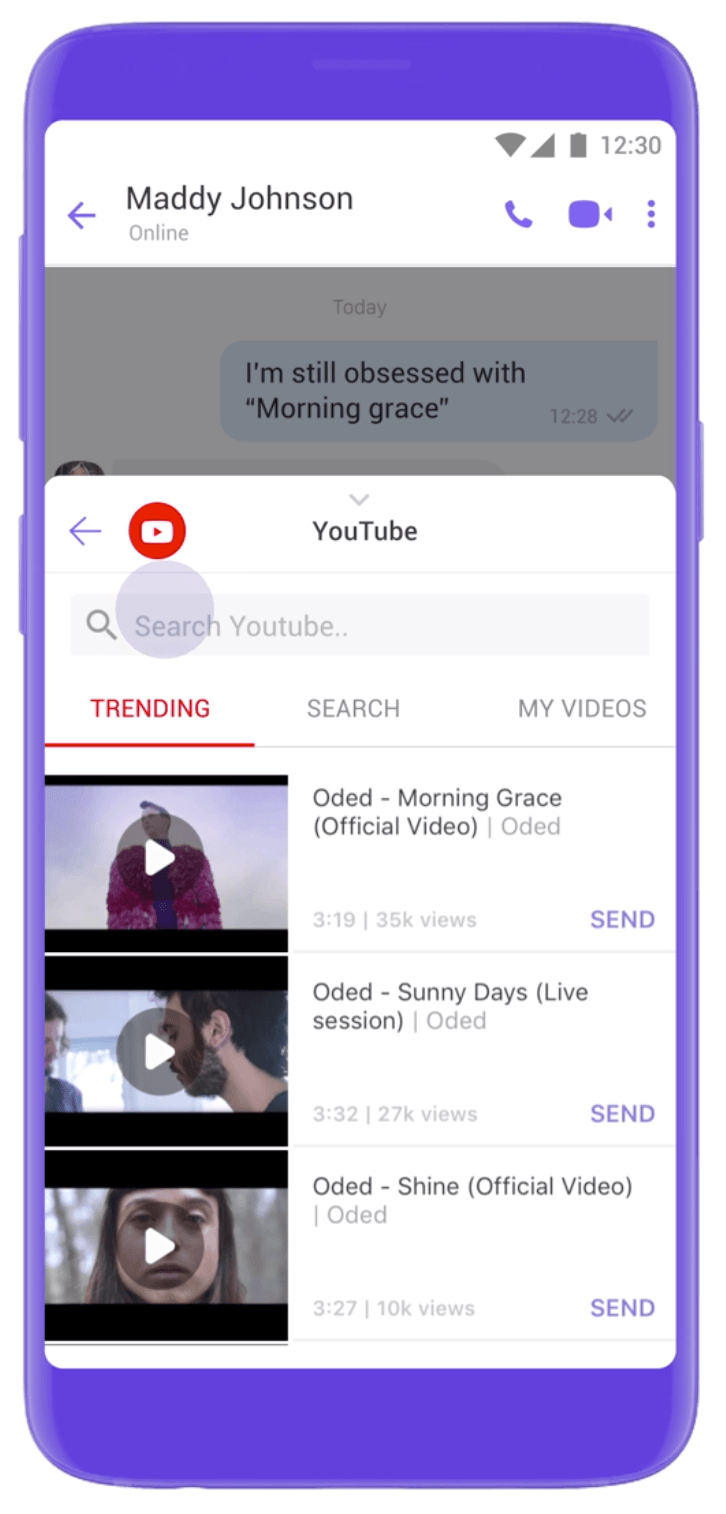Open the chat overflow menu

coord(651,214)
